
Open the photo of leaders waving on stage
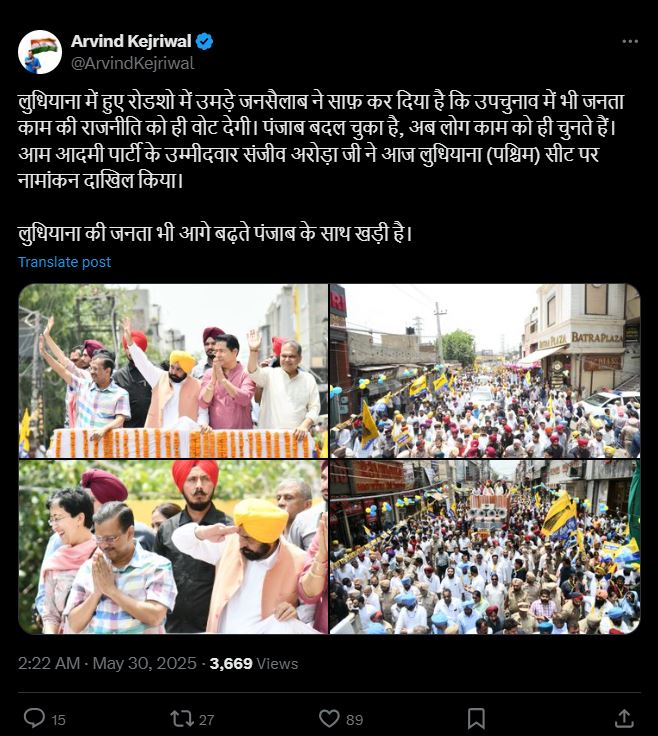pos(173,370)
